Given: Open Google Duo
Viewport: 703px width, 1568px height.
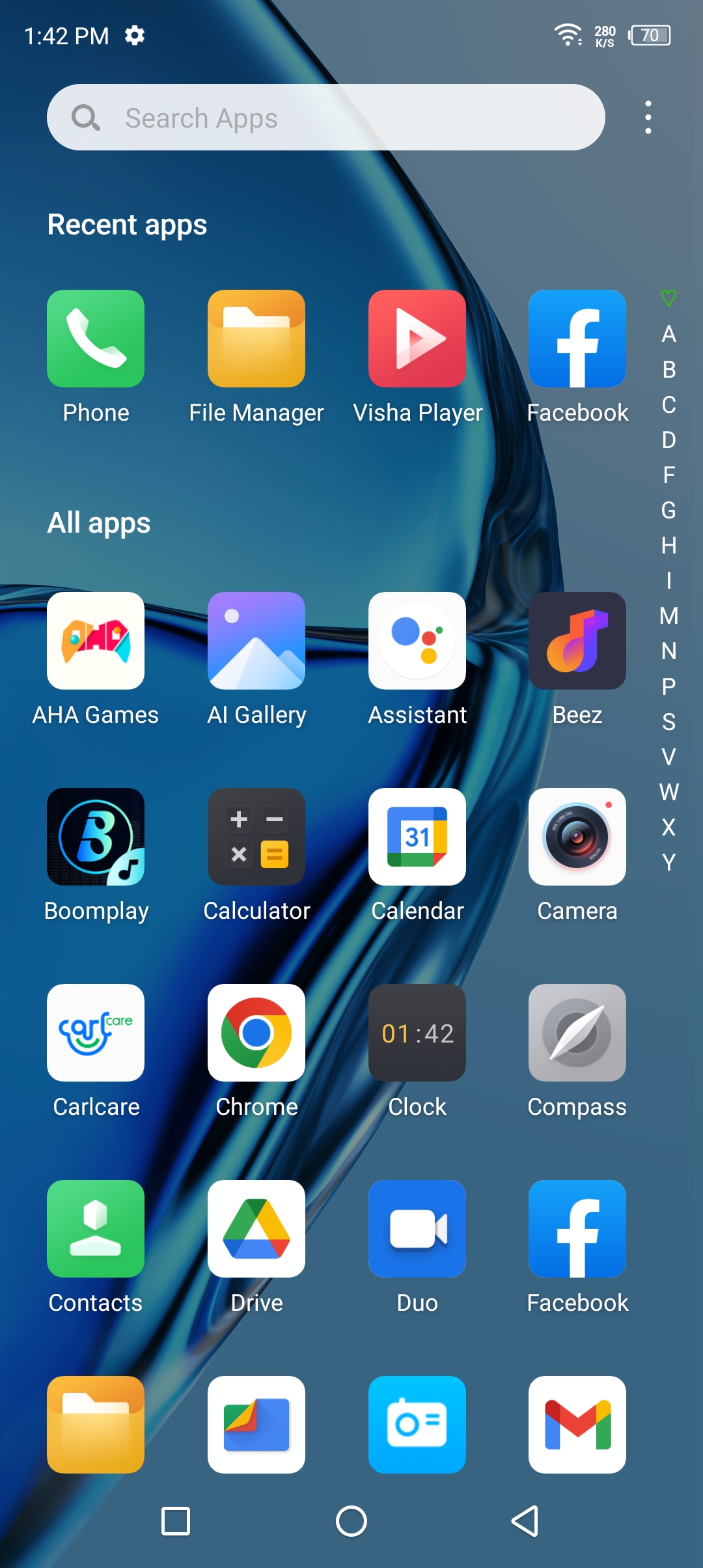Looking at the screenshot, I should (x=417, y=1229).
